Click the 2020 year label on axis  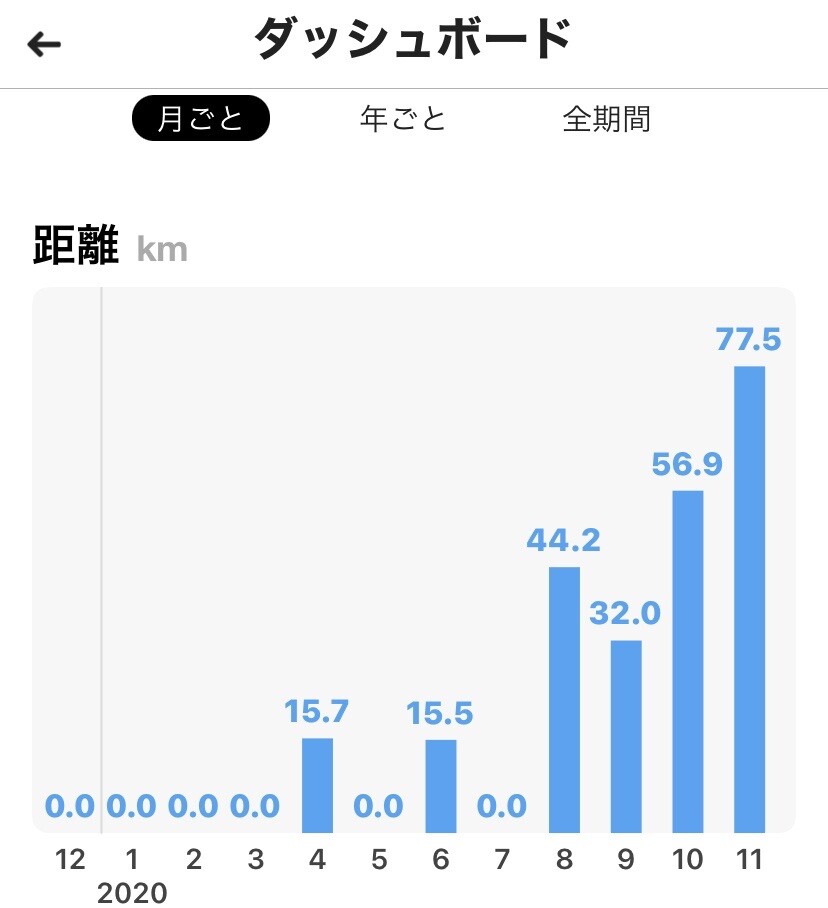(132, 890)
